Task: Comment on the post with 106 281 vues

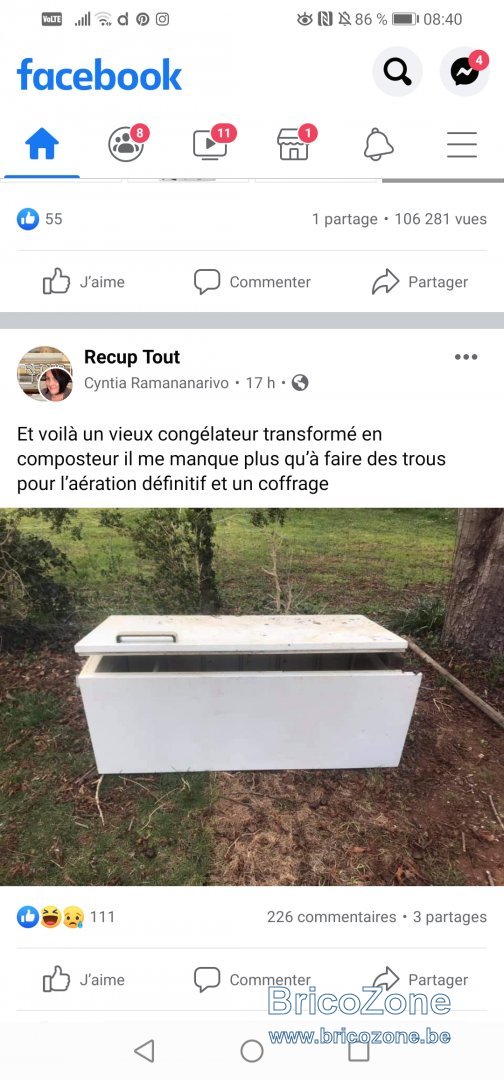Action: click(x=252, y=282)
